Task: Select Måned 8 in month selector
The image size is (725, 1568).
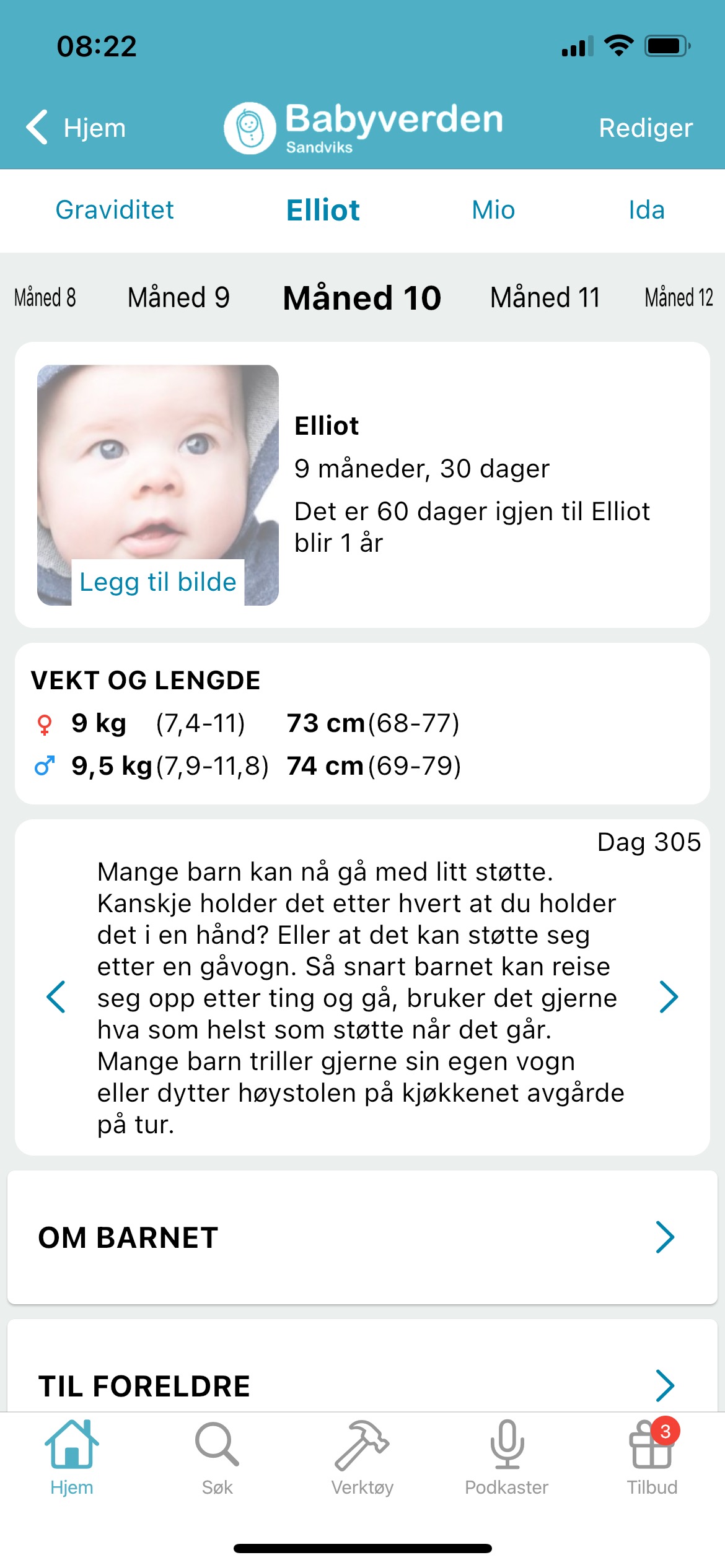Action: 45,298
